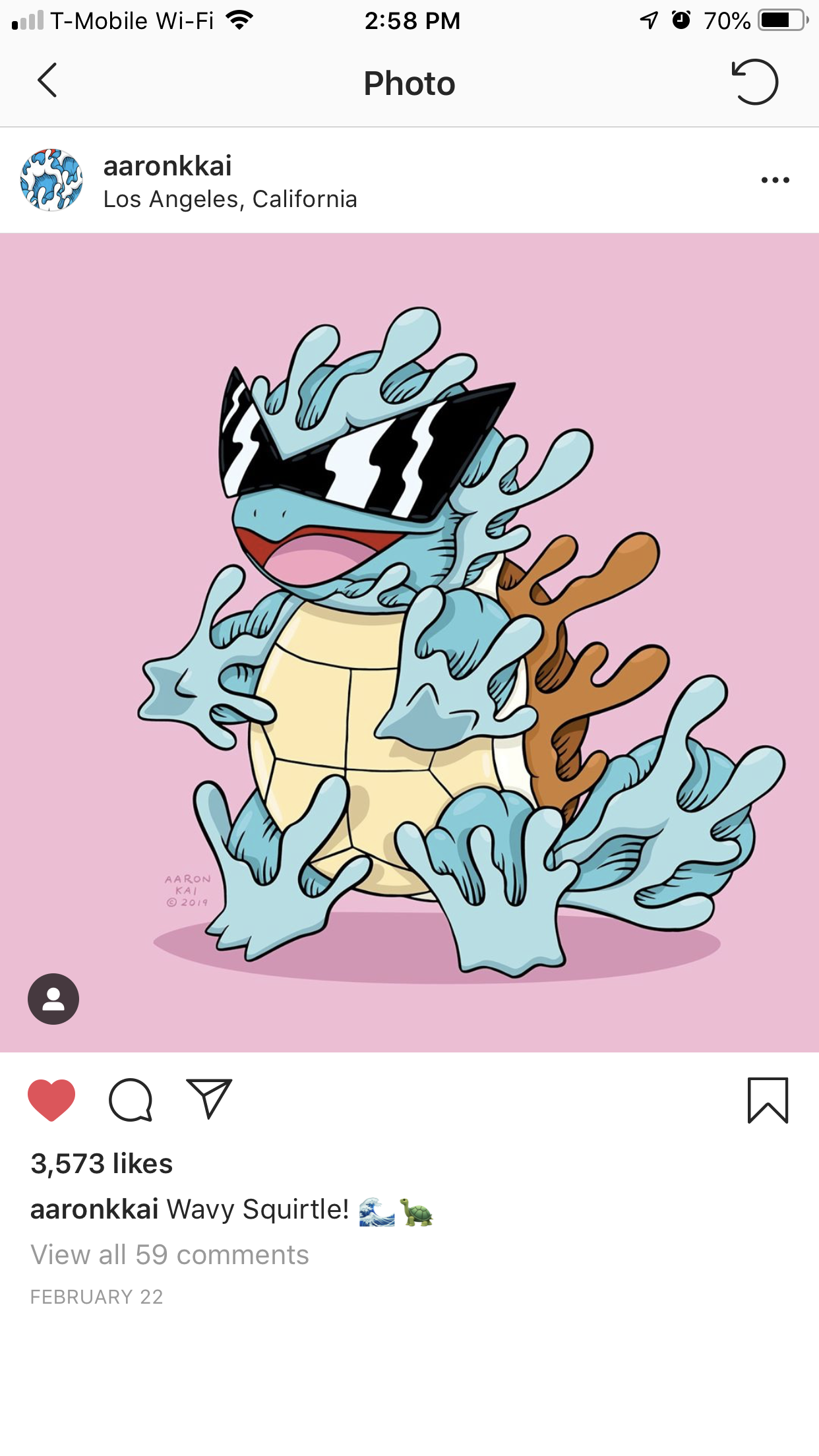
Task: Open the aaronkkai username at post top
Action: 167,166
